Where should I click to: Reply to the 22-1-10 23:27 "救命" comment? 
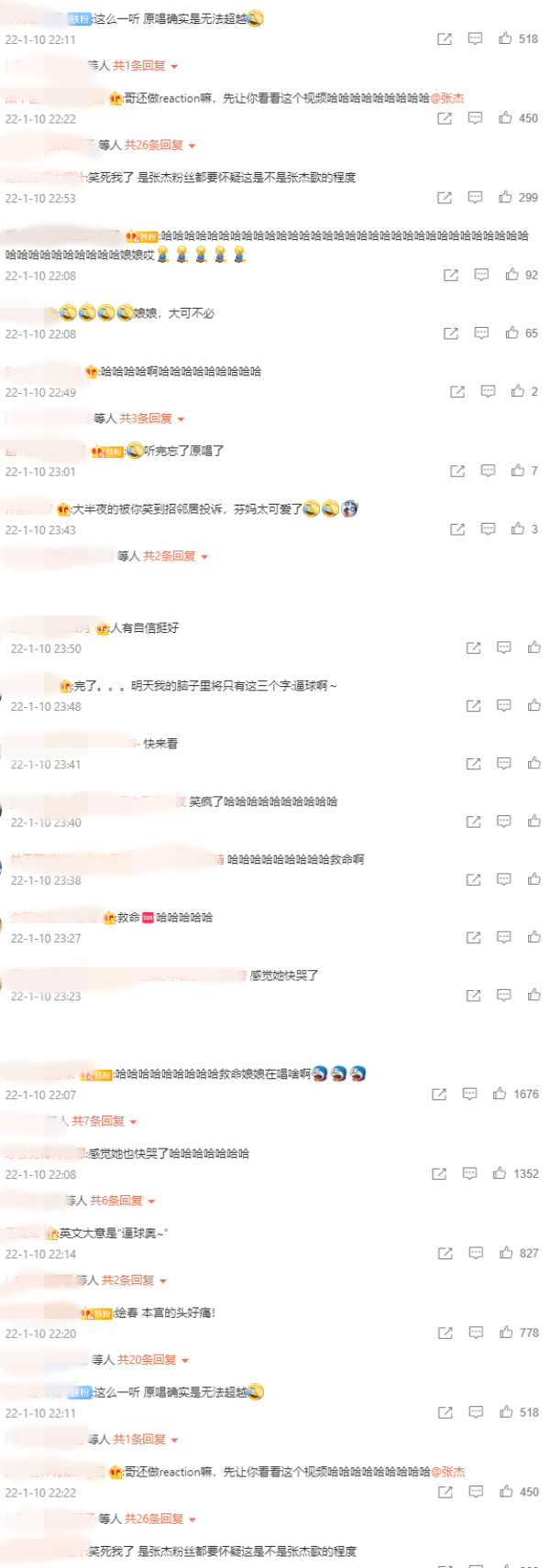[x=504, y=937]
